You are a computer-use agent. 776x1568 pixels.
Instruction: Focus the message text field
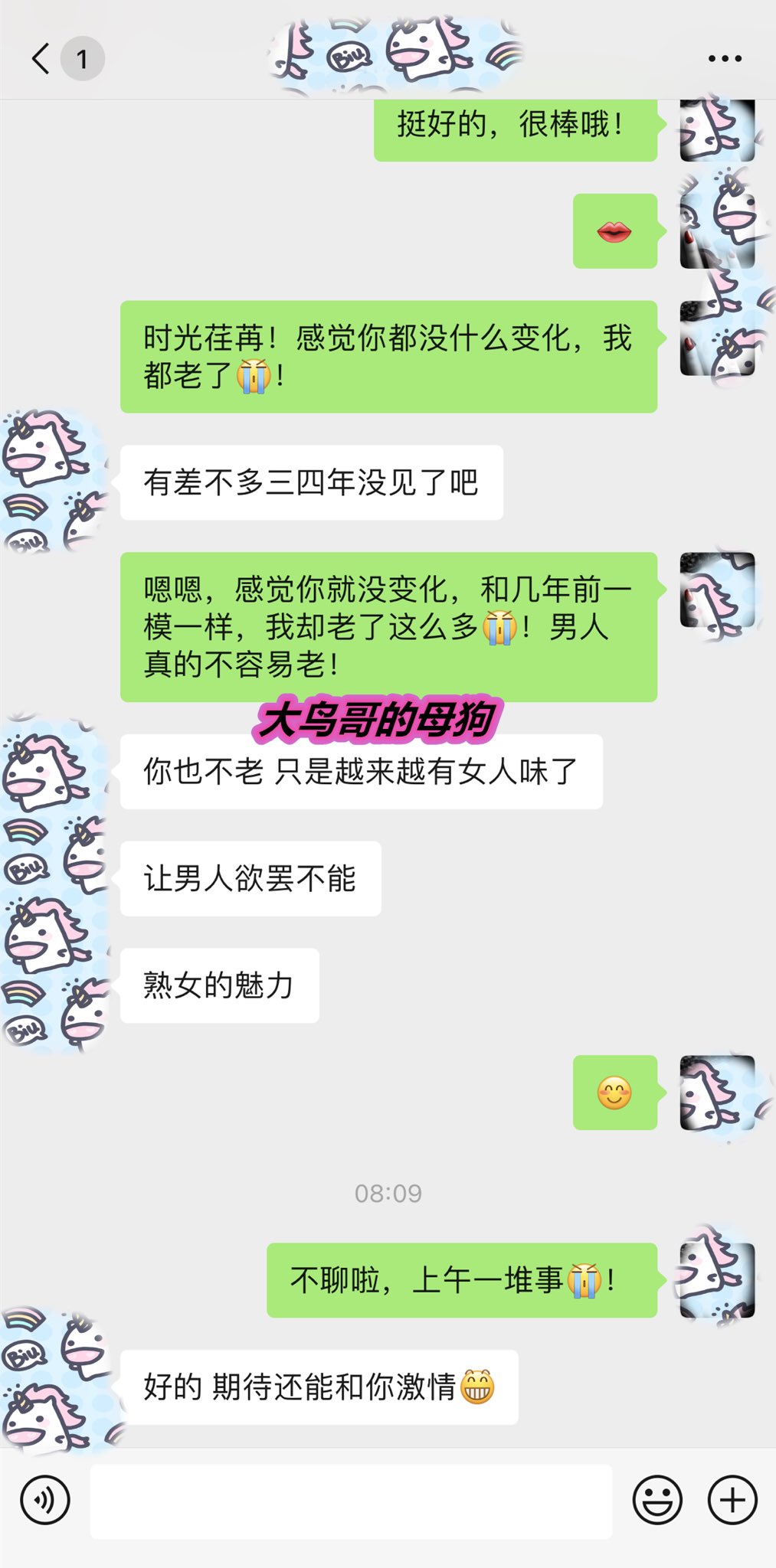tap(351, 1501)
